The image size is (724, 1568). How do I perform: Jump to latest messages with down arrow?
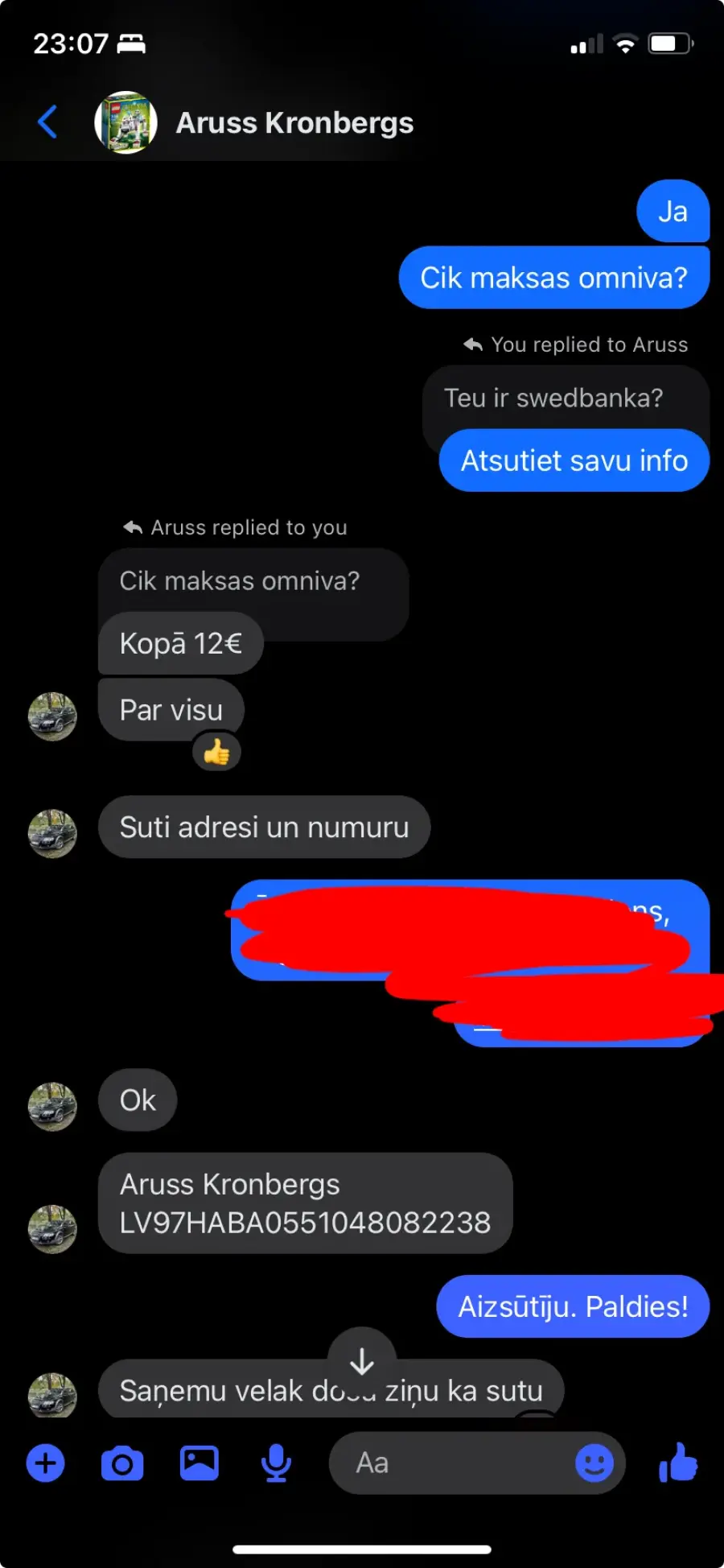click(x=362, y=1361)
